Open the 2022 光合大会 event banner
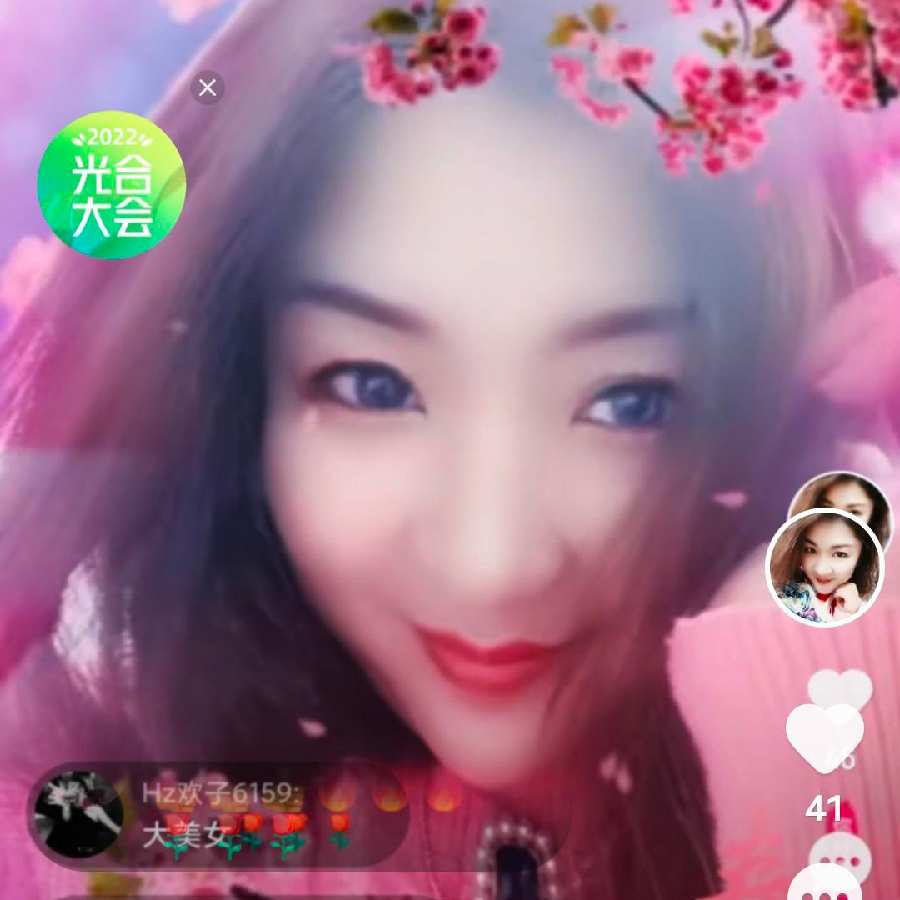 112,185
